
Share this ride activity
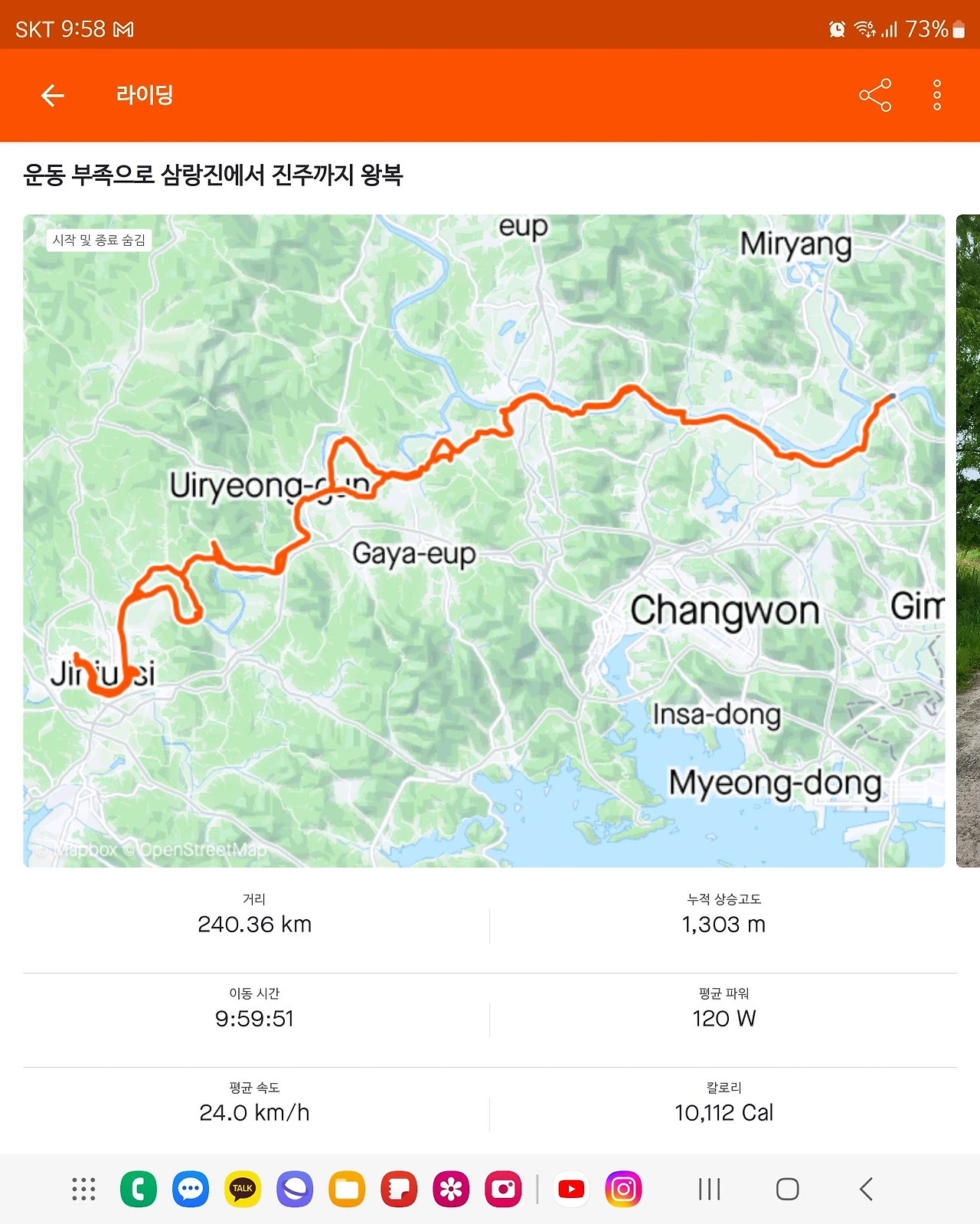point(875,96)
